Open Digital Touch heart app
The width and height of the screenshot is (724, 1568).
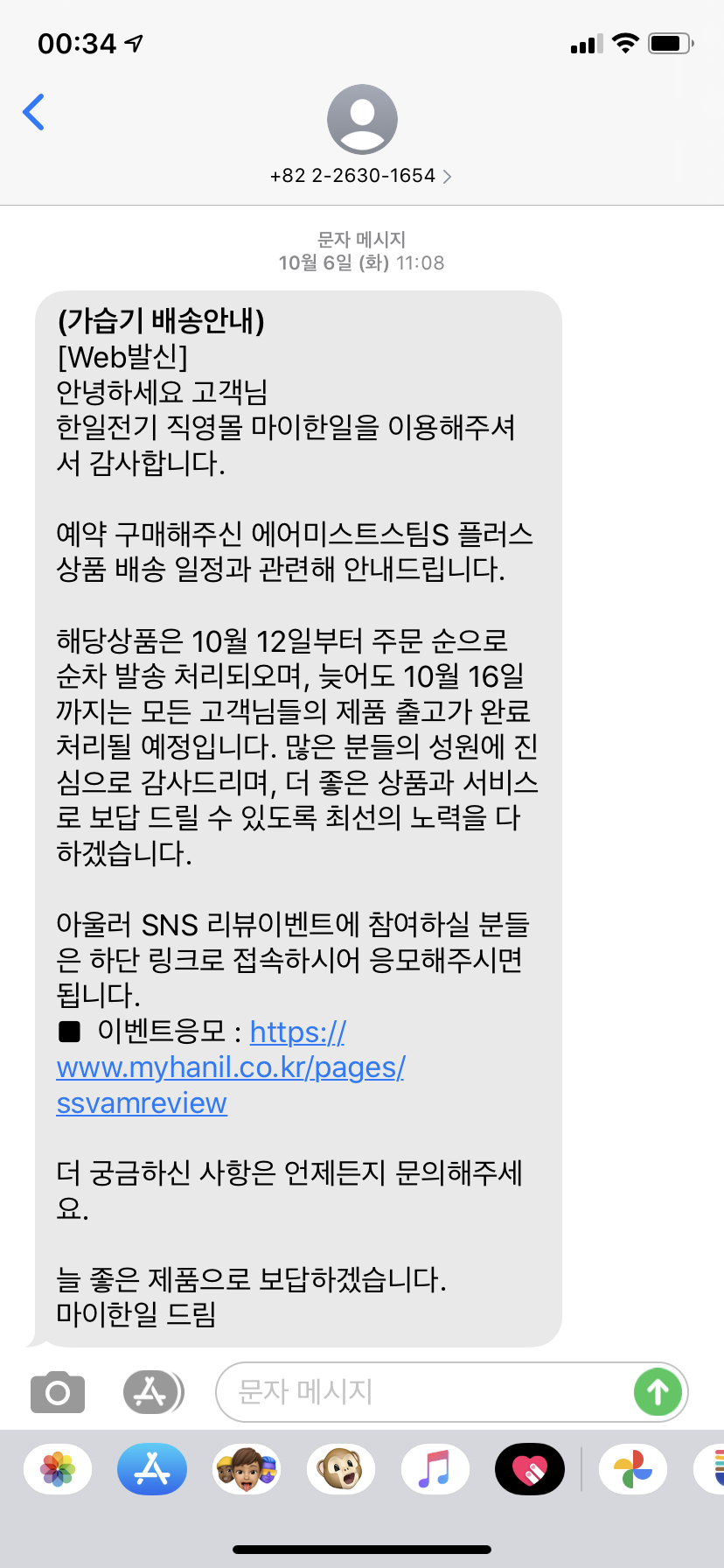tap(529, 1468)
